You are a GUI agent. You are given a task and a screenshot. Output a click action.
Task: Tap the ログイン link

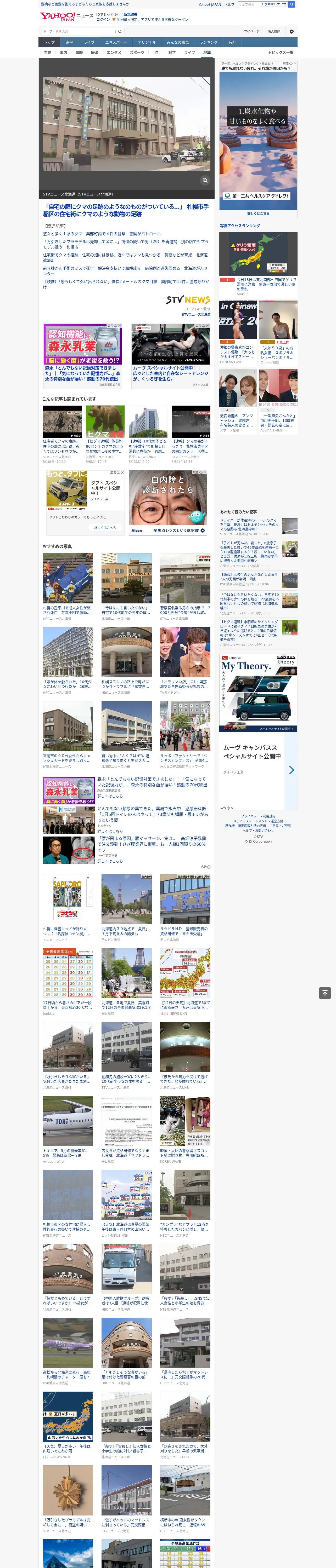[x=103, y=20]
